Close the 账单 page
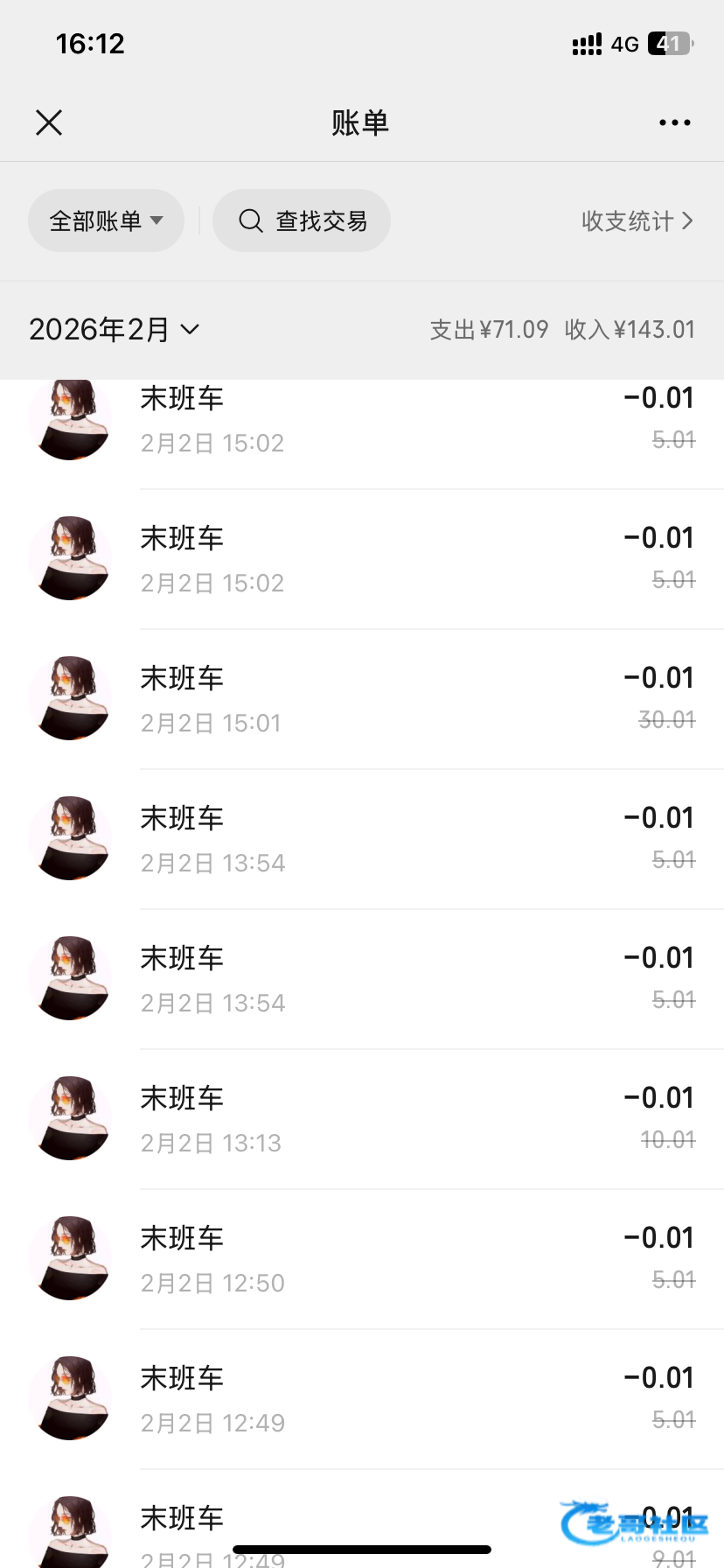The height and width of the screenshot is (1568, 724). pos(49,122)
